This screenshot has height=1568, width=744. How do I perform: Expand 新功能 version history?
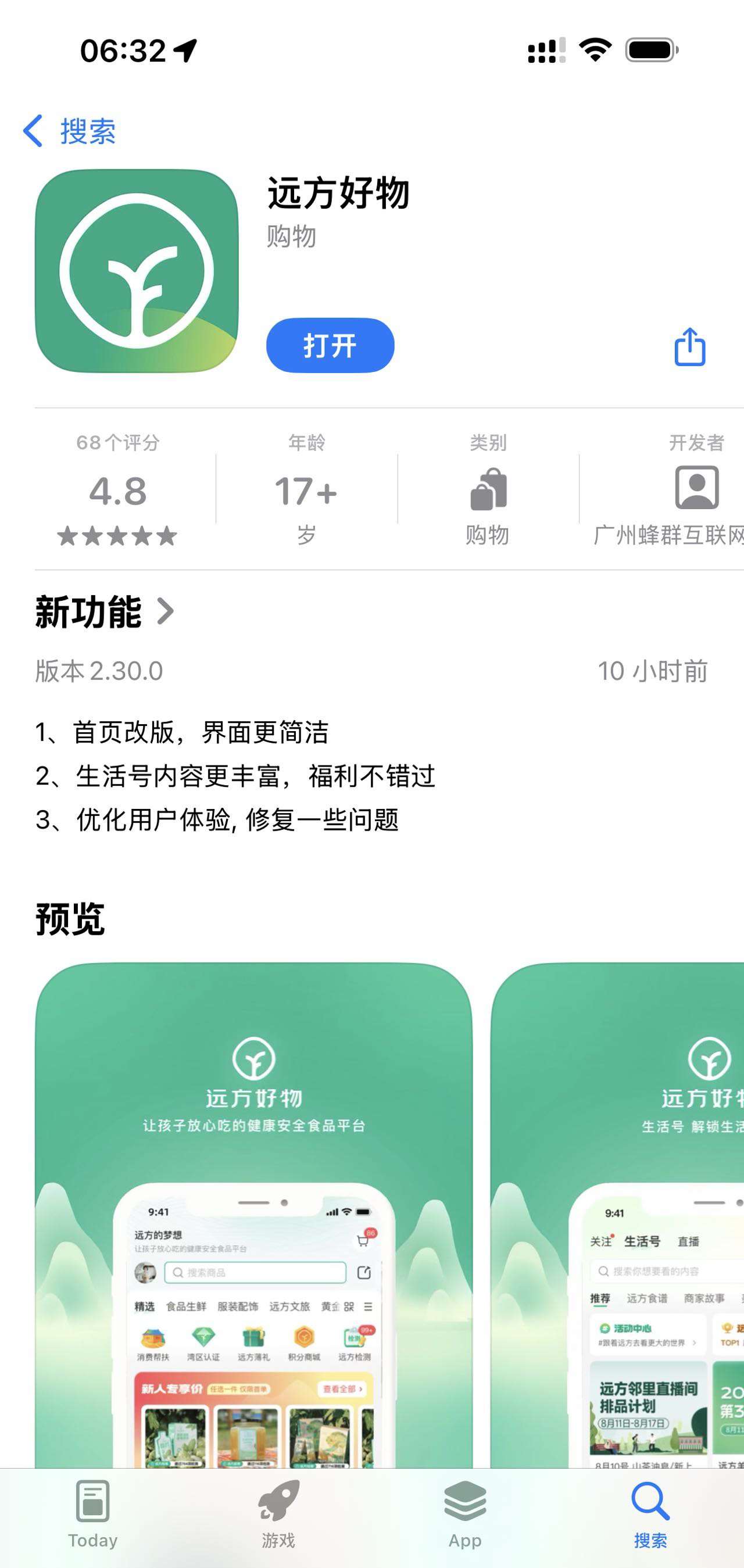coord(105,612)
